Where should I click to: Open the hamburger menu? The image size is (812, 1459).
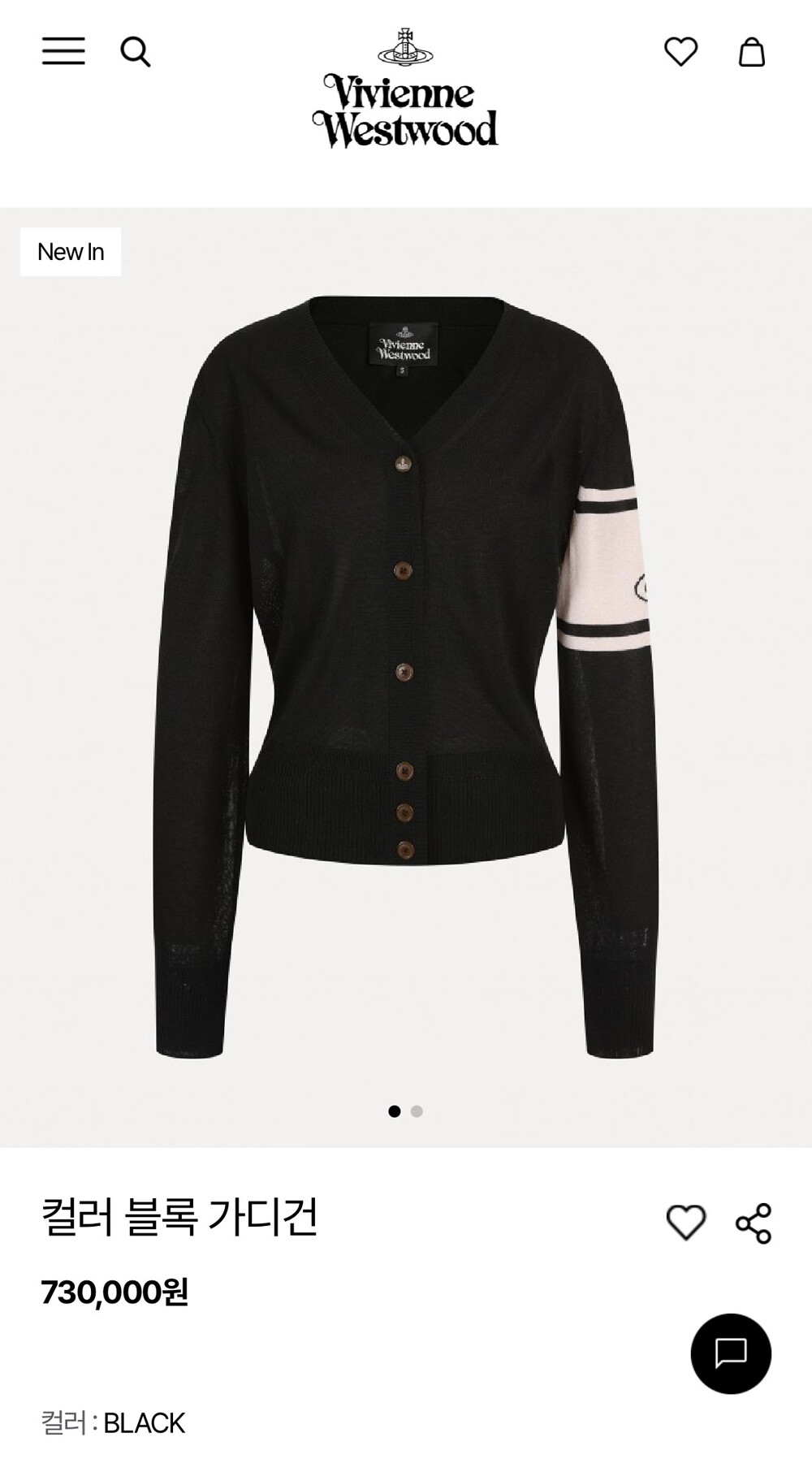[x=63, y=51]
